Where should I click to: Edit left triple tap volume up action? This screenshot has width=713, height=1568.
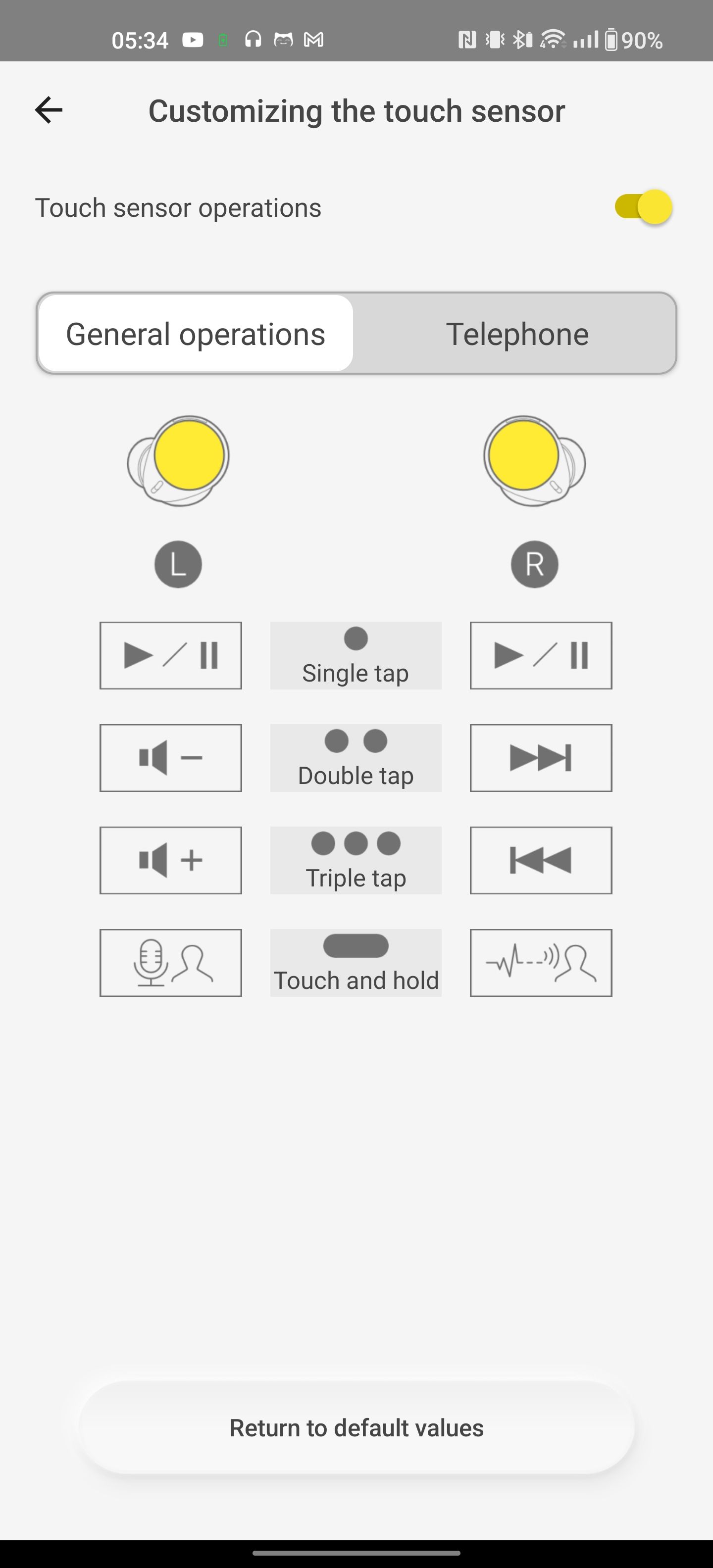pos(170,860)
